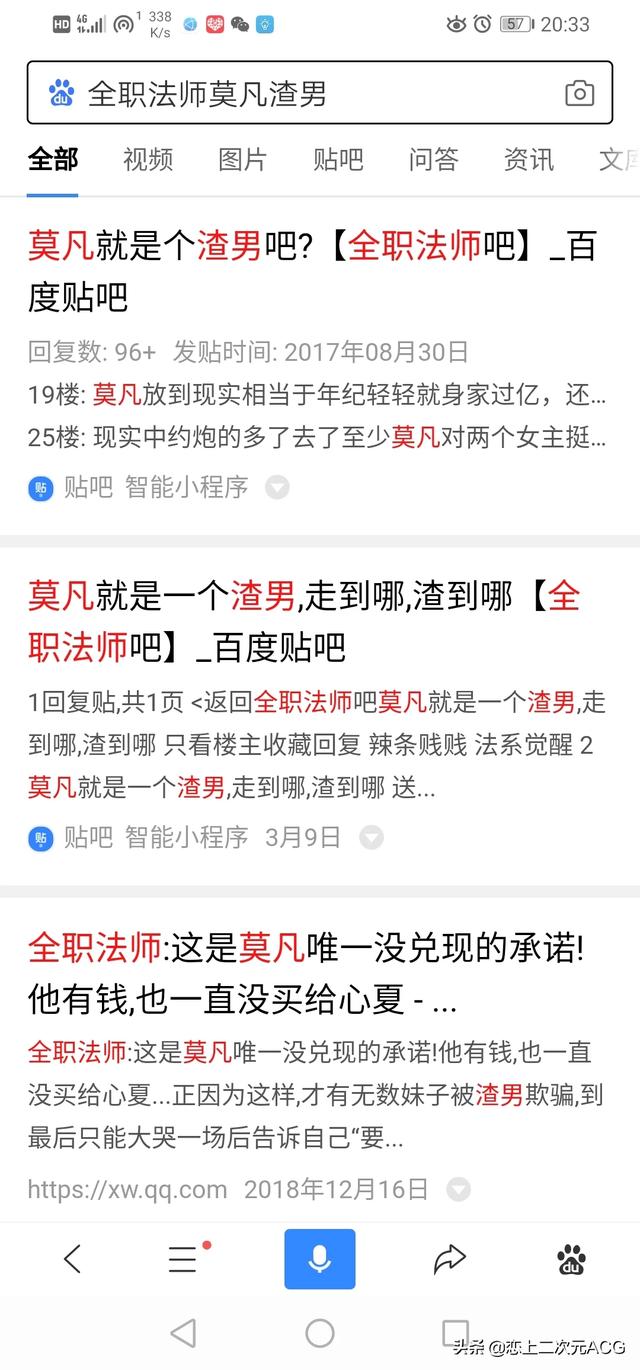Share this search page
Screen dimensions: 640x1370
[x=450, y=1259]
